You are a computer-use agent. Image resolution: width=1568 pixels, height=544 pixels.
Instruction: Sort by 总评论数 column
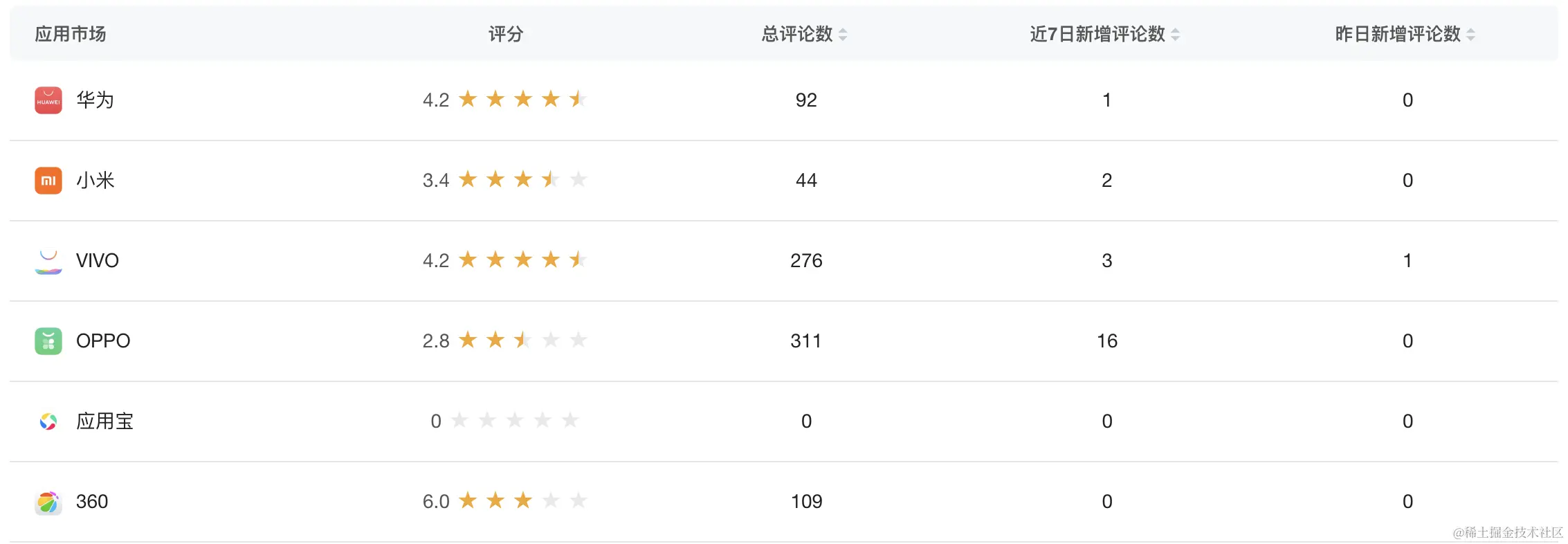(x=842, y=35)
